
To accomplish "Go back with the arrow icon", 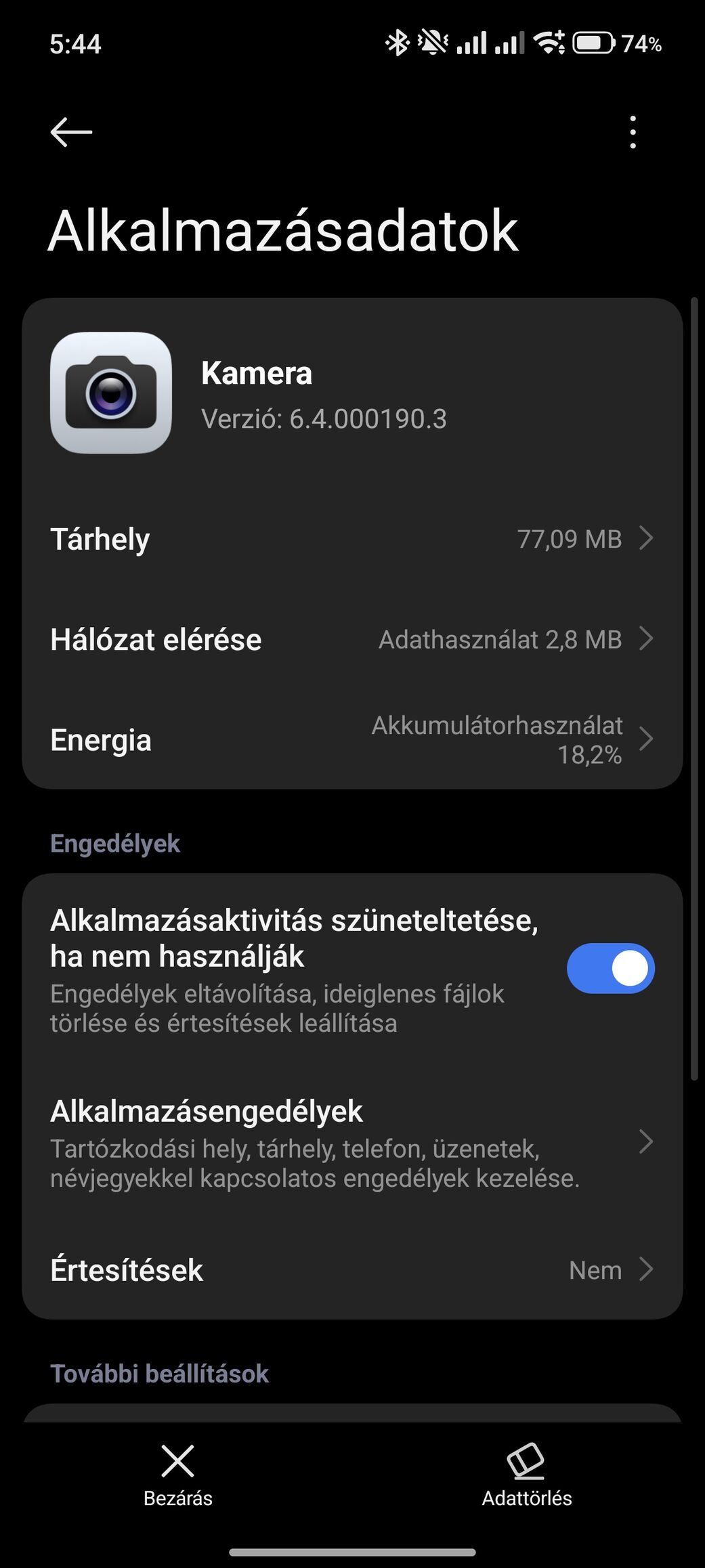I will pos(71,131).
